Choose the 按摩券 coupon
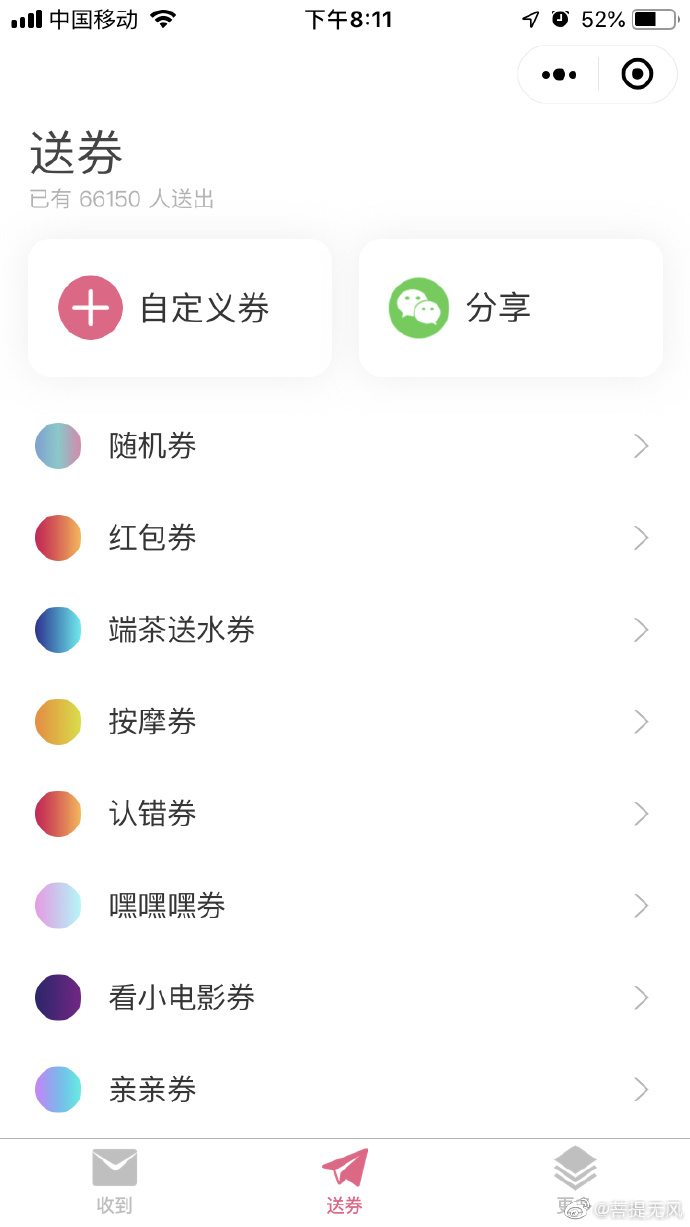 click(345, 722)
